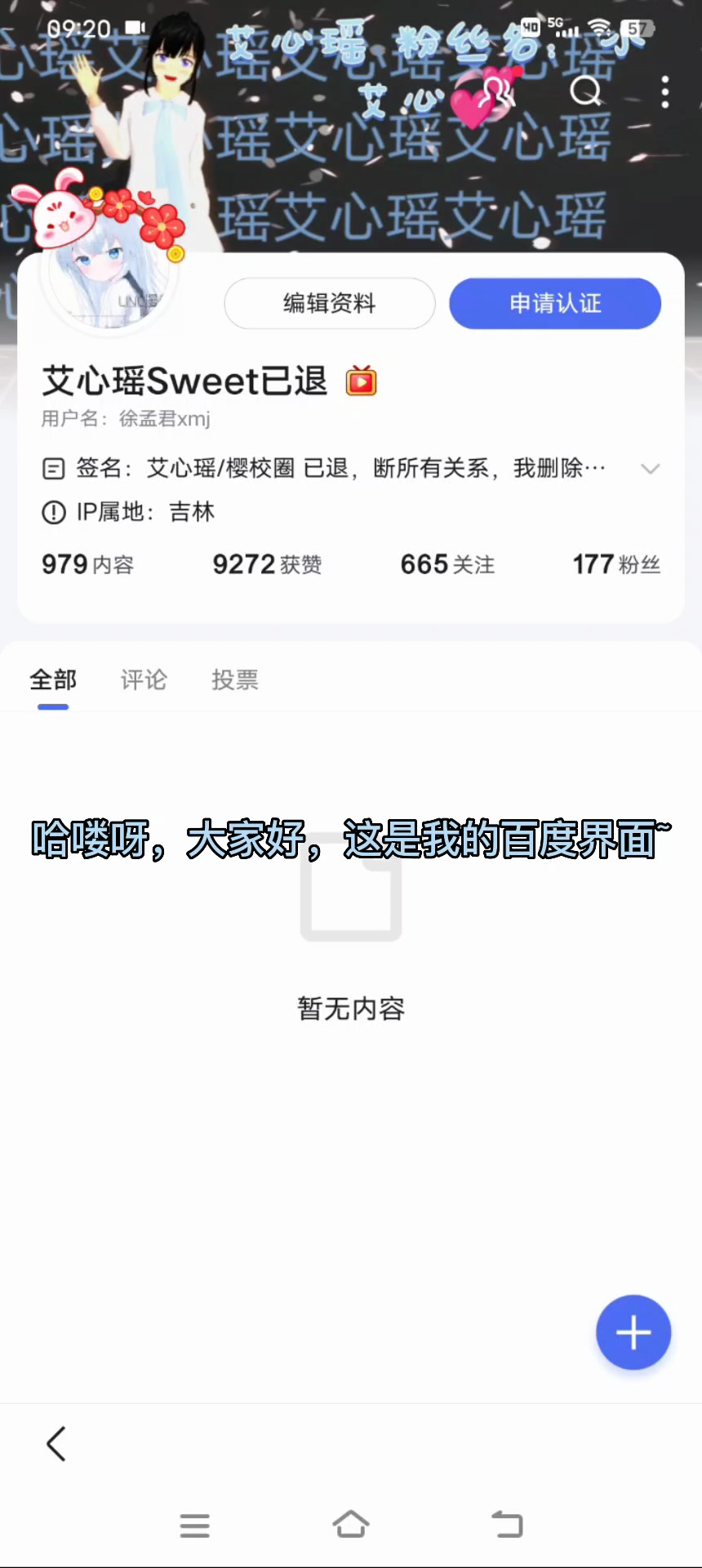Image resolution: width=702 pixels, height=1568 pixels.
Task: Switch to the 投票 tab
Action: click(x=235, y=679)
